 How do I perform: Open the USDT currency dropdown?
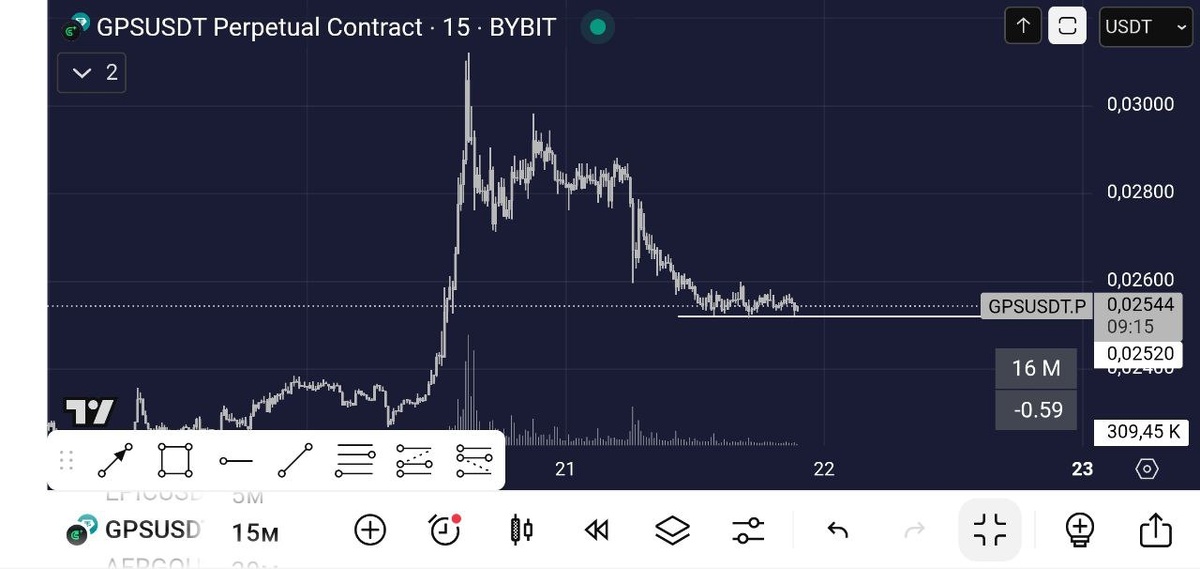click(x=1145, y=27)
